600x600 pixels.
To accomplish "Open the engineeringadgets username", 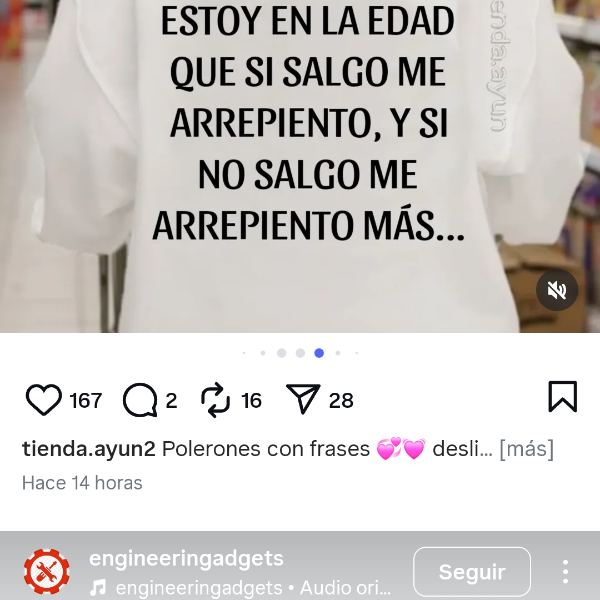I will point(186,559).
